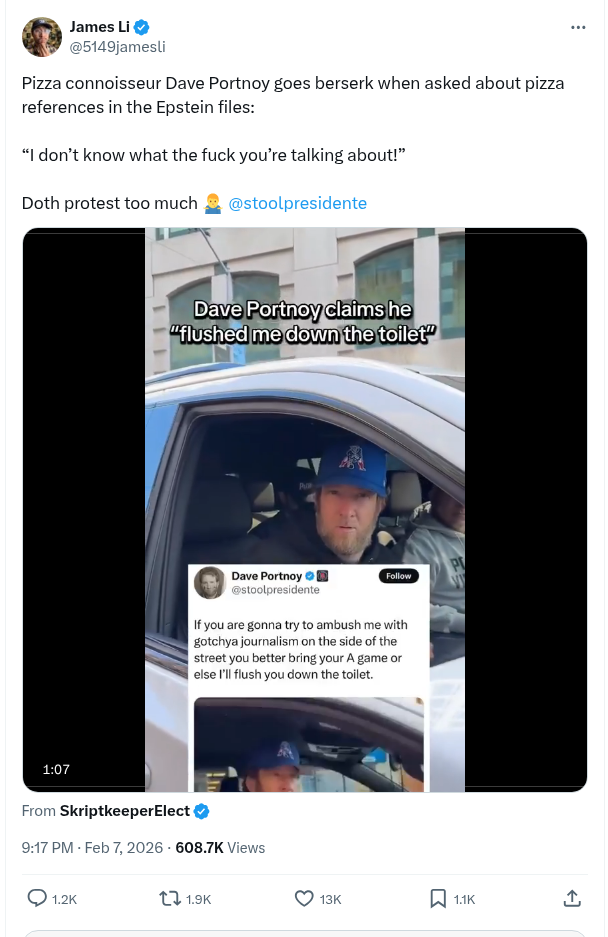Viewport: 608px width, 937px height.
Task: Open the SkriptkeeperElect source account
Action: point(125,811)
